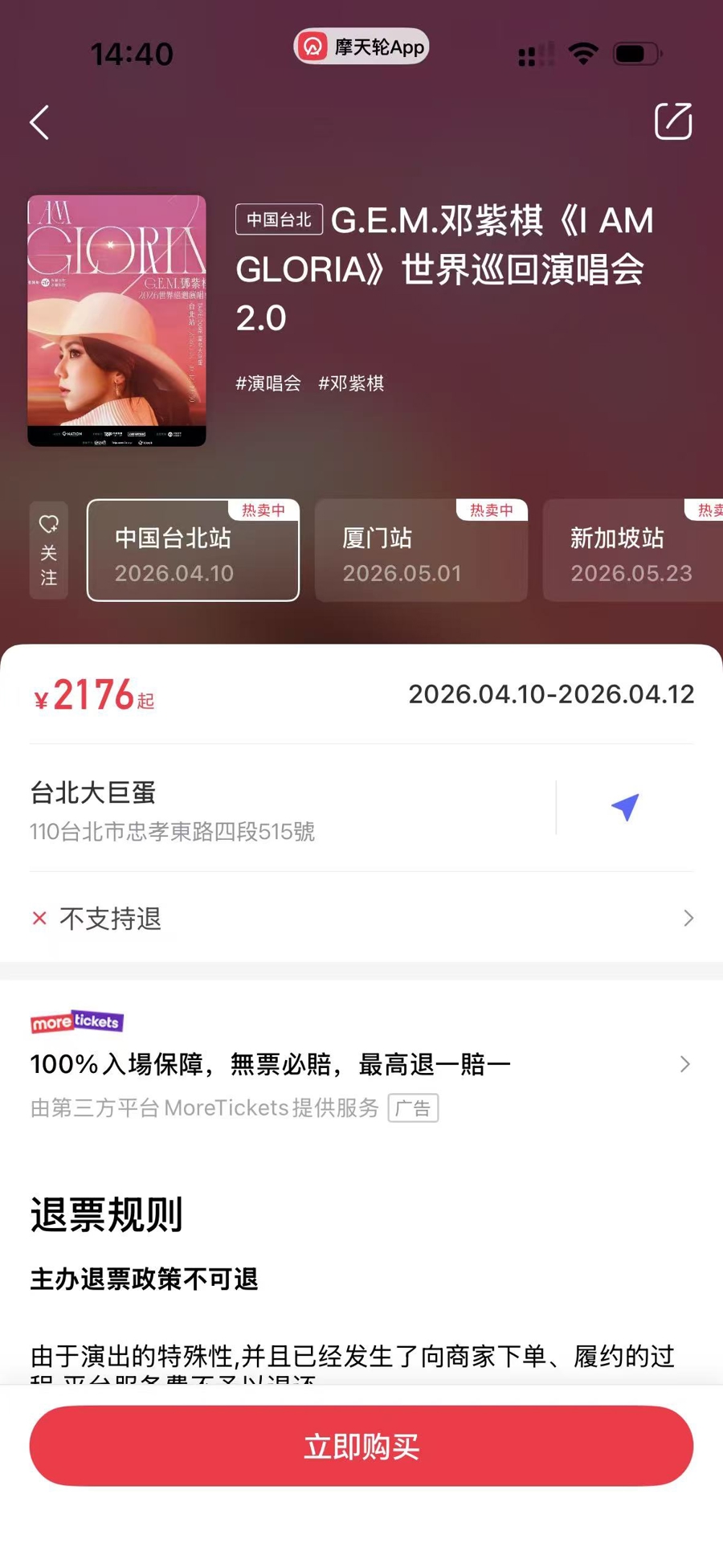
Task: Tap 立即购买 to buy tickets
Action: click(361, 1446)
